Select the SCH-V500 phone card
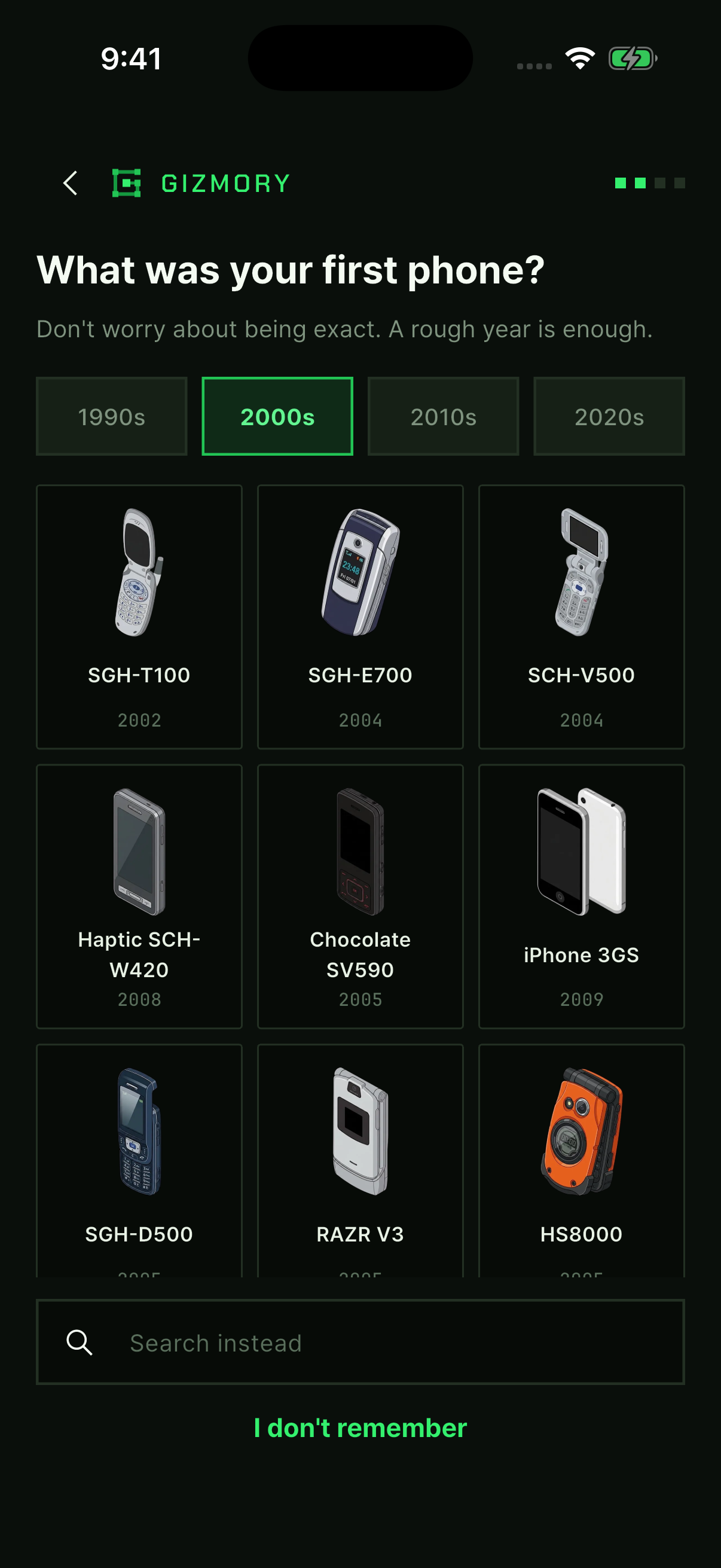This screenshot has width=721, height=1568. click(x=582, y=617)
